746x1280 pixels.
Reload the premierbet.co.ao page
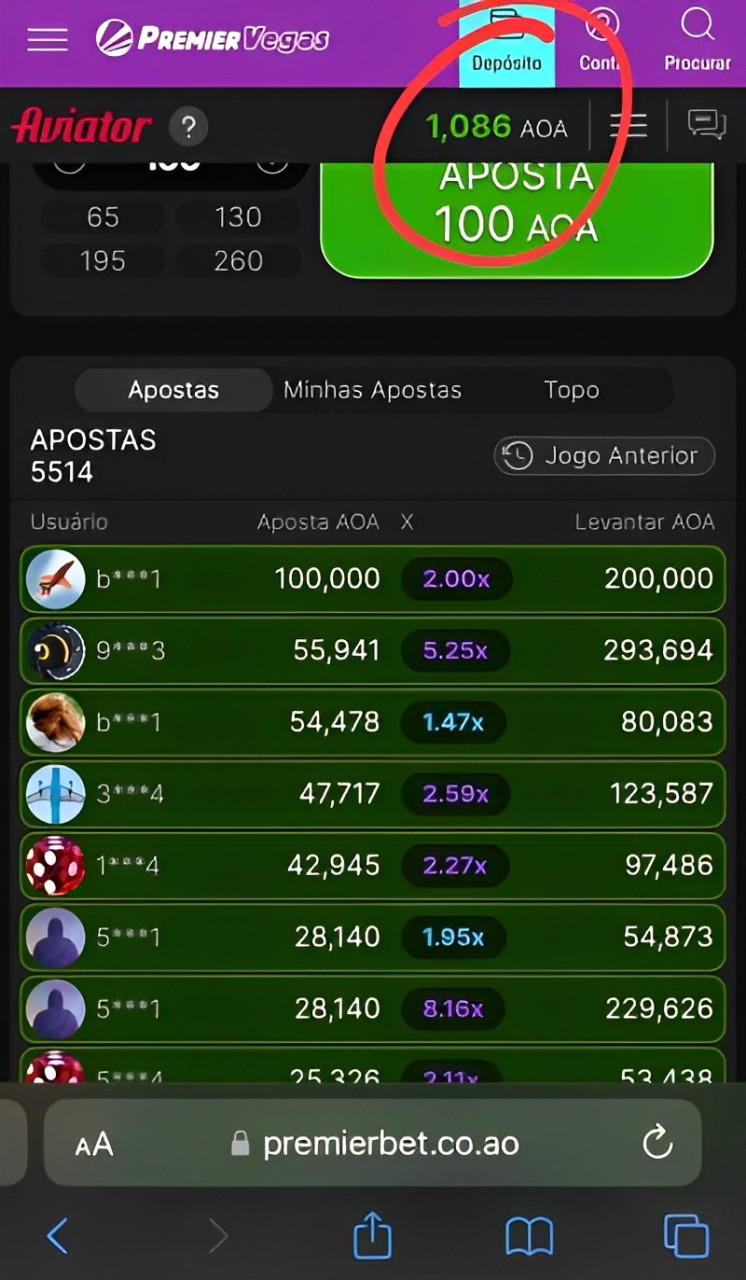pos(657,1143)
